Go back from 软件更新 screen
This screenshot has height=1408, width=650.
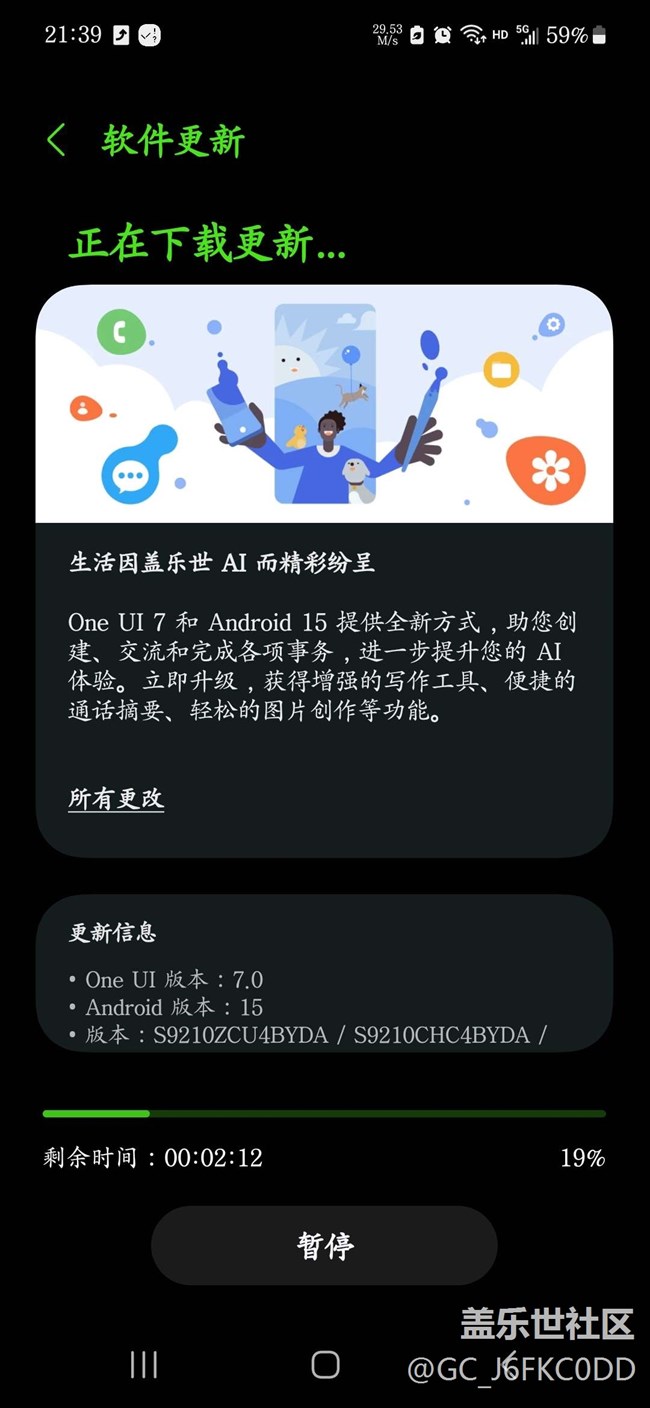click(56, 141)
